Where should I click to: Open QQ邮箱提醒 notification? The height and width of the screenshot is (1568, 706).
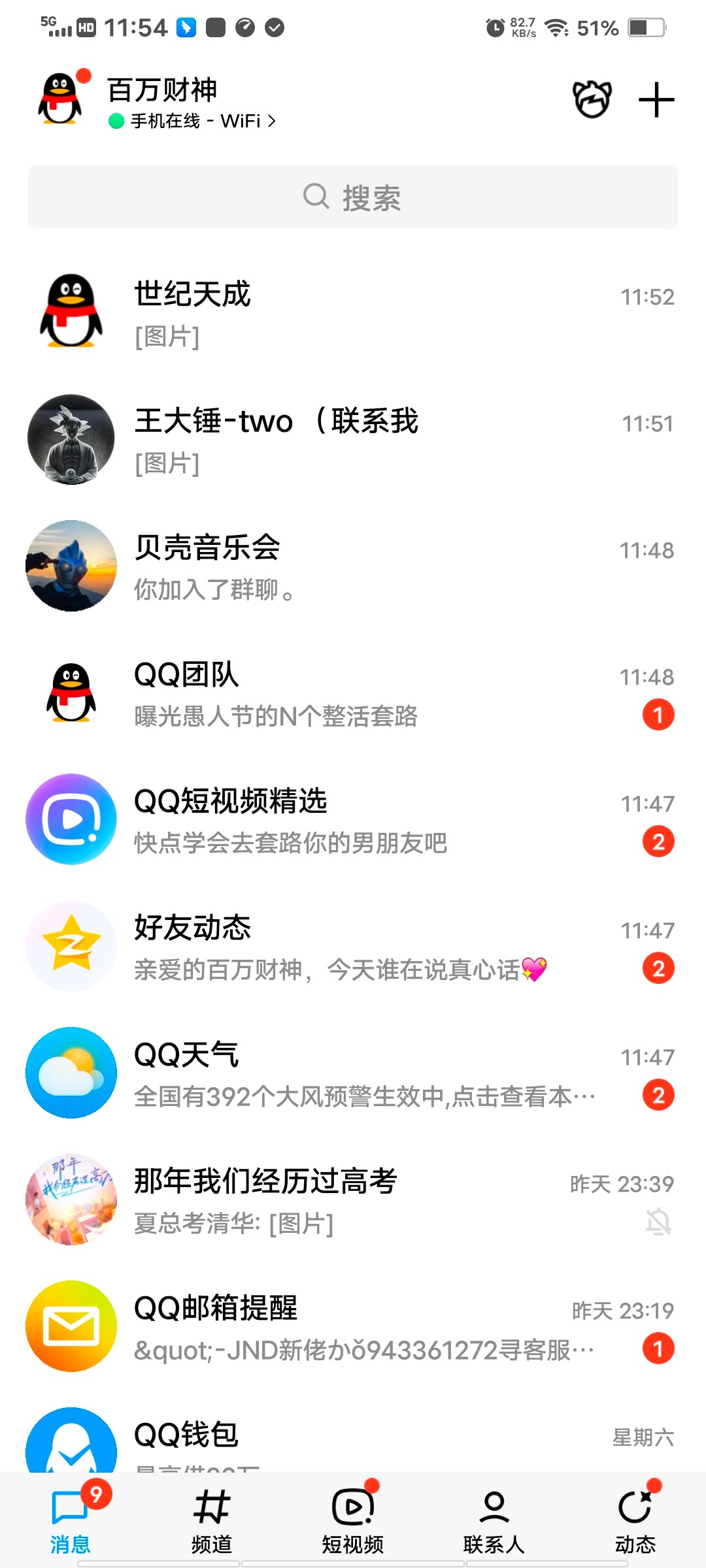click(x=353, y=1328)
